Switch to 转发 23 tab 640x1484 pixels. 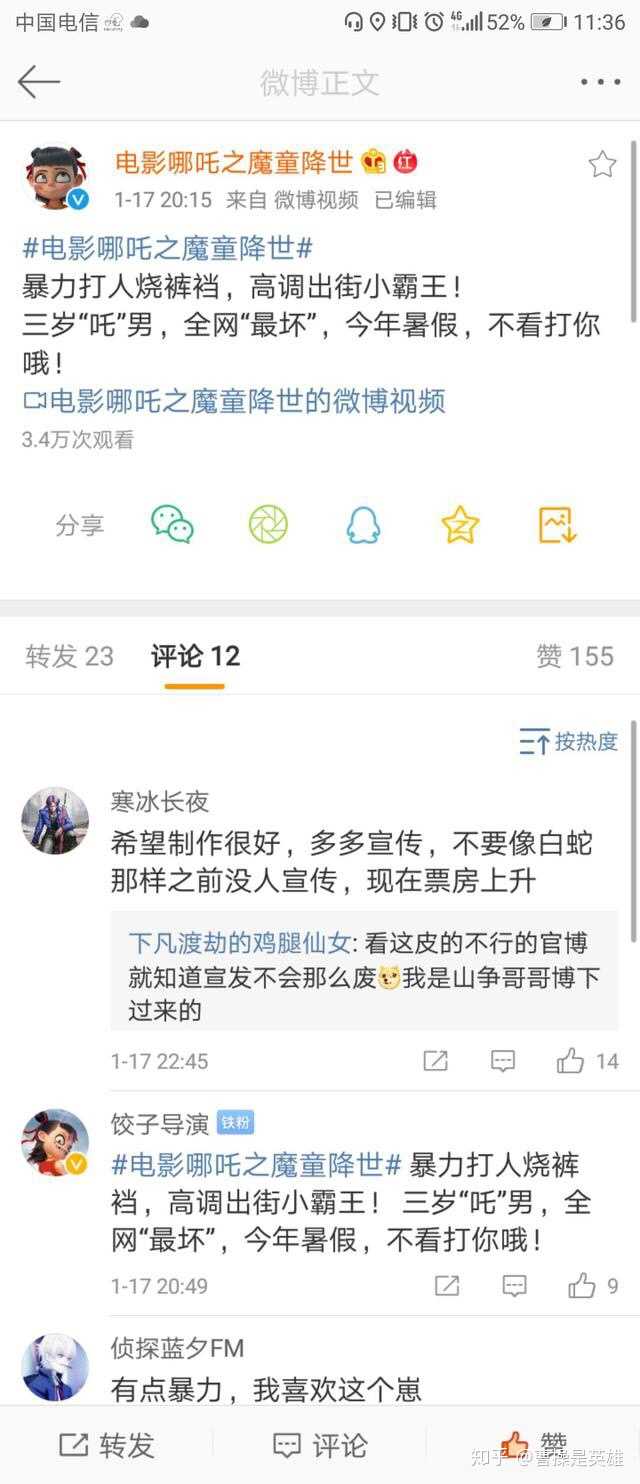point(69,656)
